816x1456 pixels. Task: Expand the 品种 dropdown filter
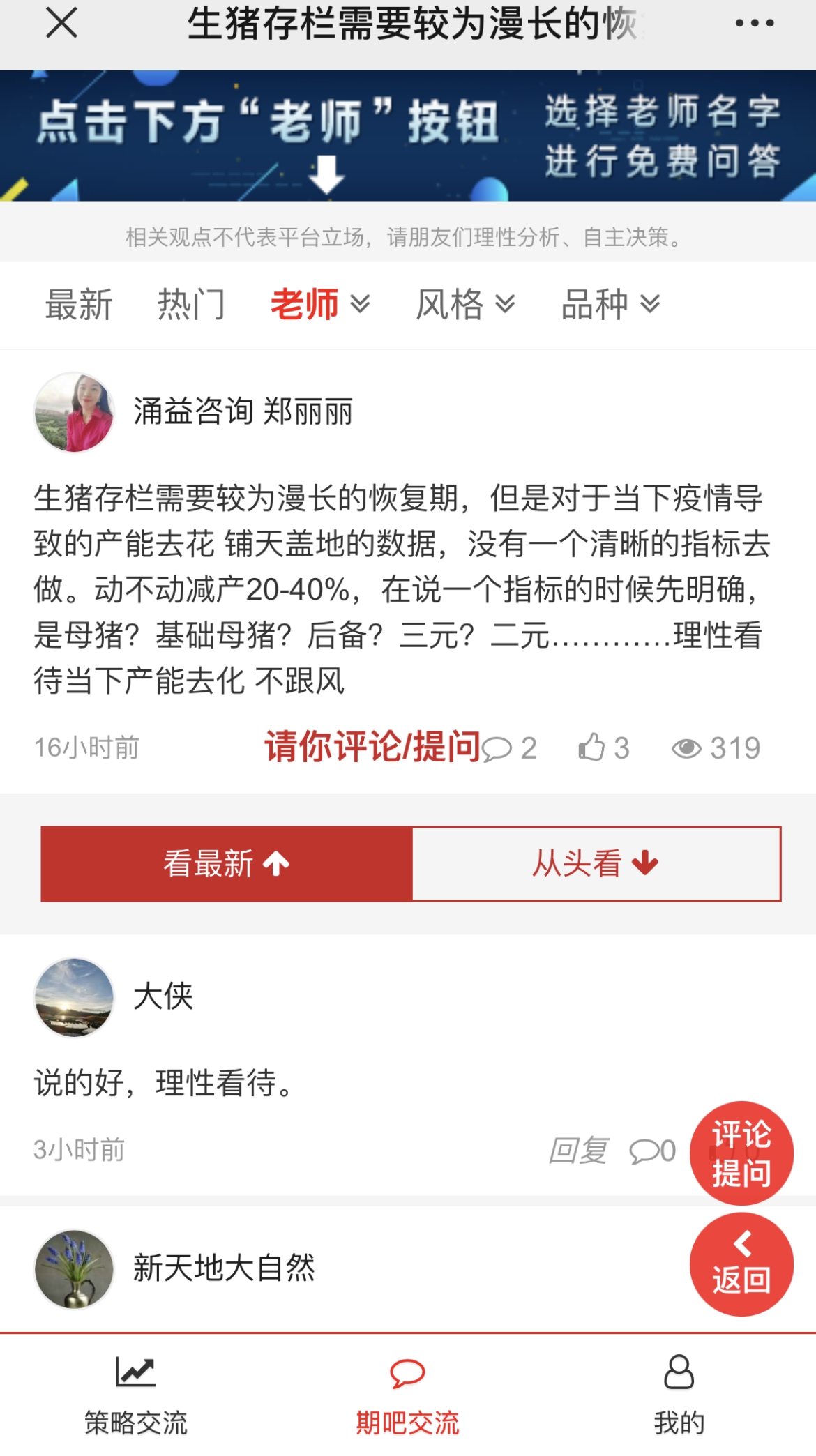tap(610, 305)
